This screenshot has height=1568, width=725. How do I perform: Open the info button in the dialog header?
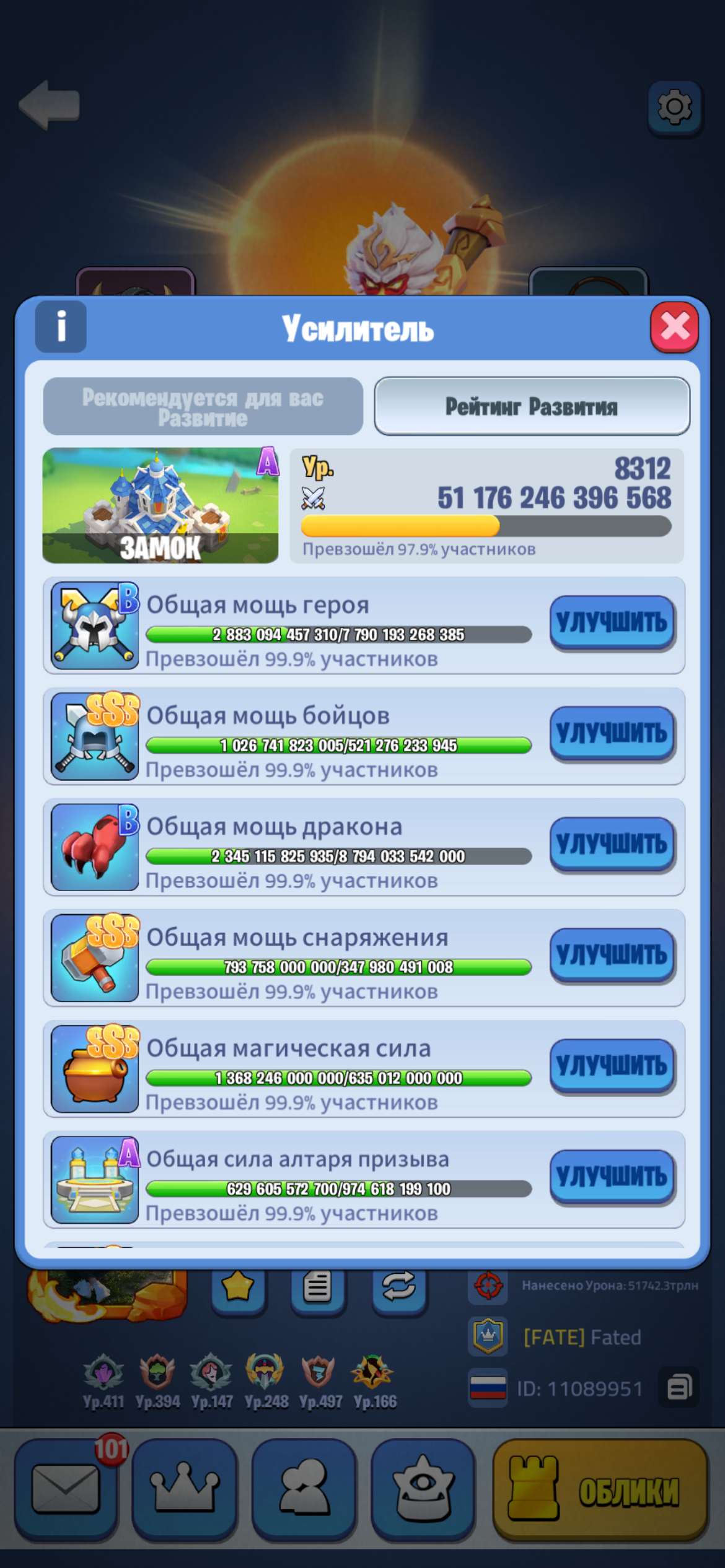pyautogui.click(x=61, y=326)
